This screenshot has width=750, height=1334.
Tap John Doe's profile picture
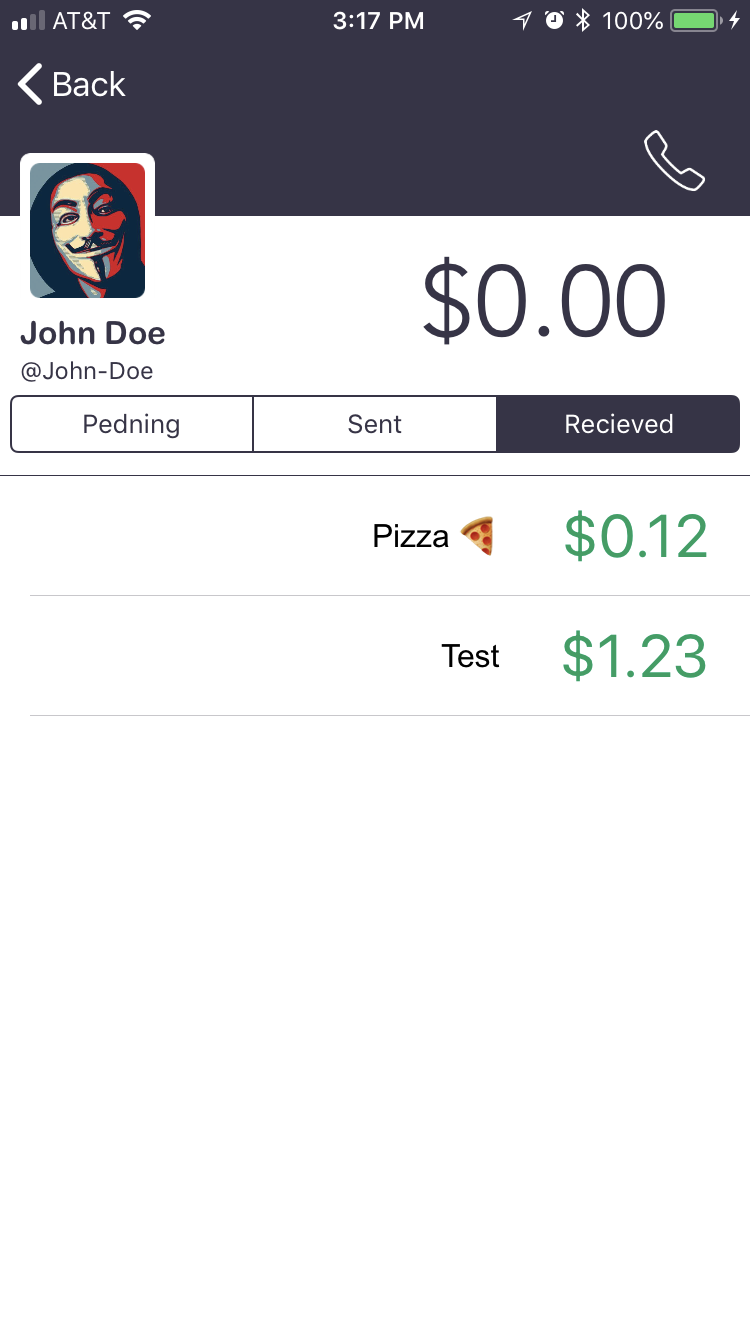[x=88, y=230]
